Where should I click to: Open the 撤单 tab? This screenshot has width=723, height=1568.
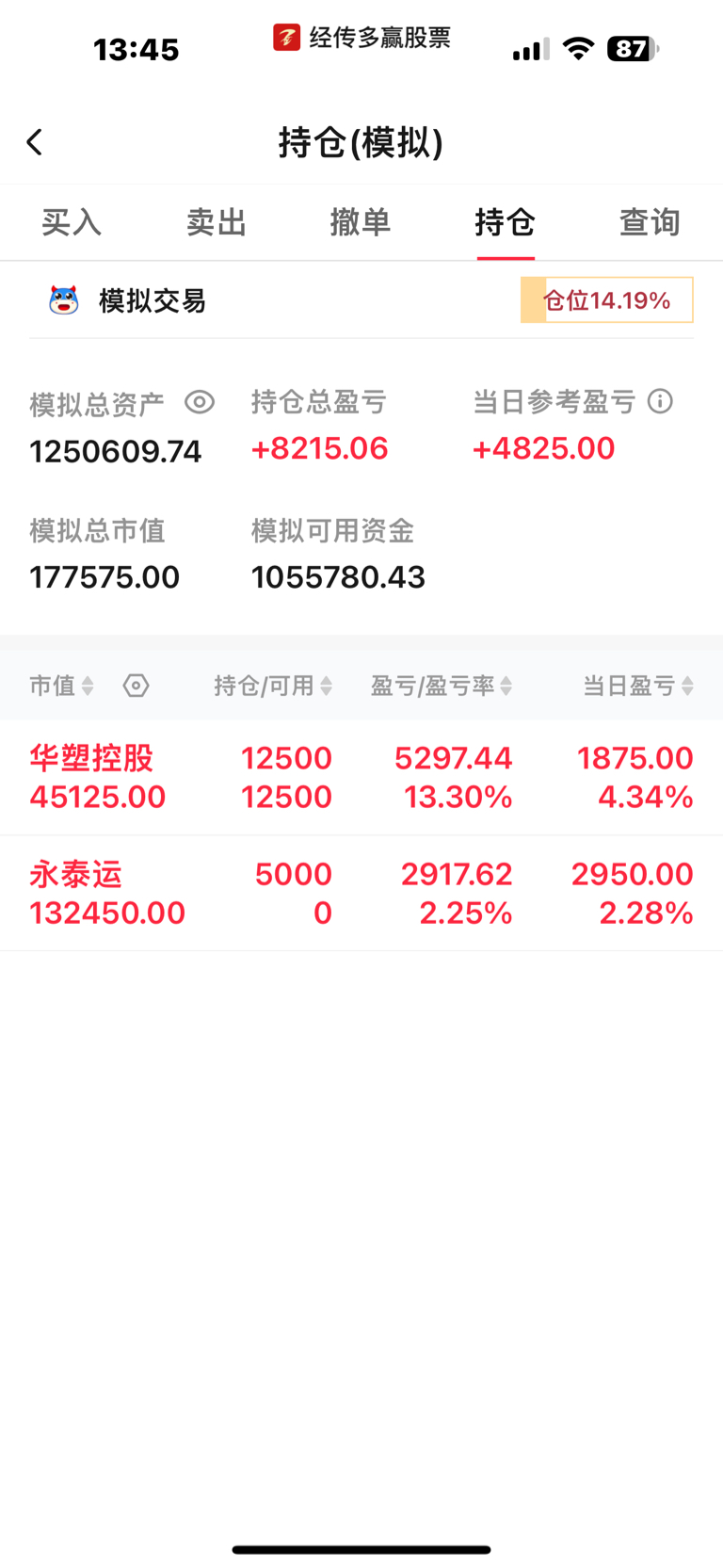click(x=360, y=222)
